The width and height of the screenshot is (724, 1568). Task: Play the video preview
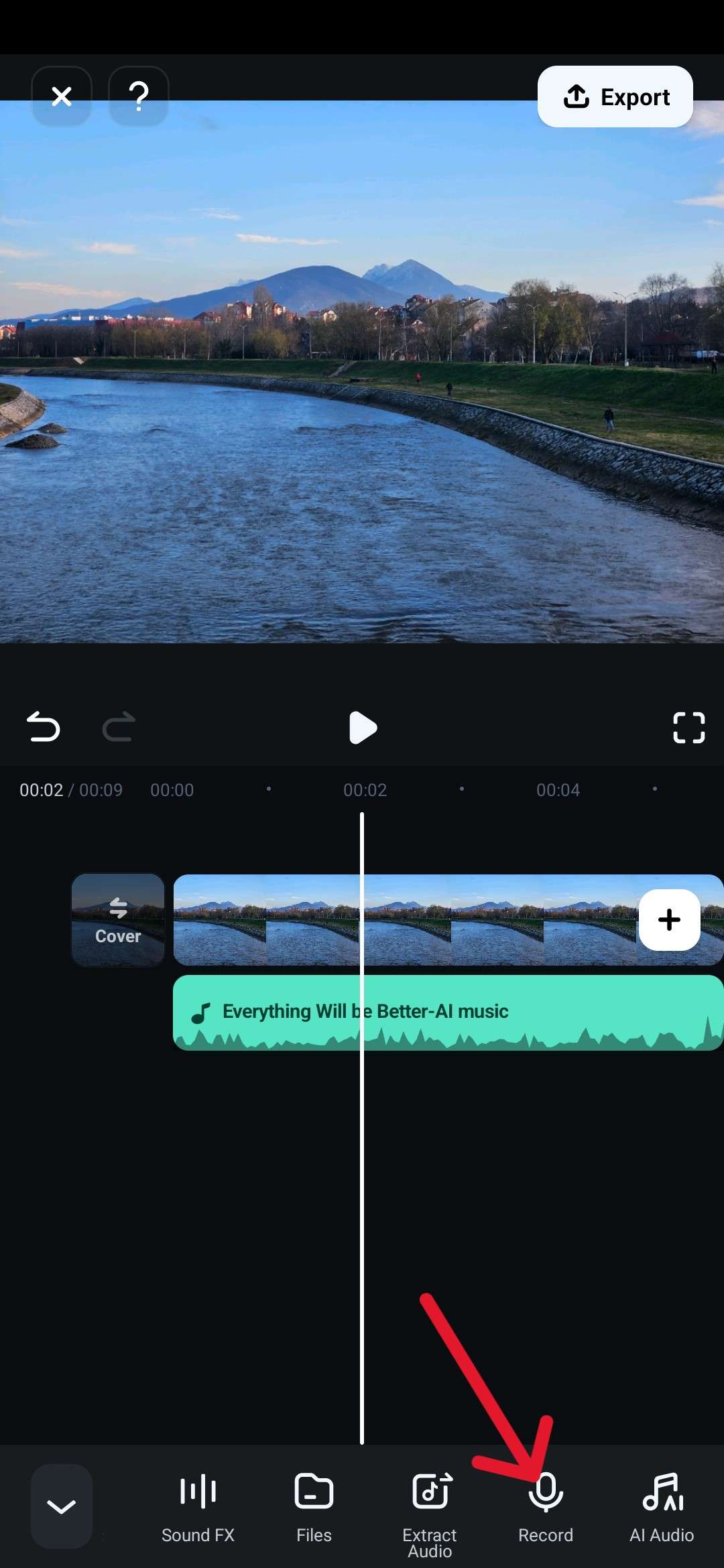[363, 728]
